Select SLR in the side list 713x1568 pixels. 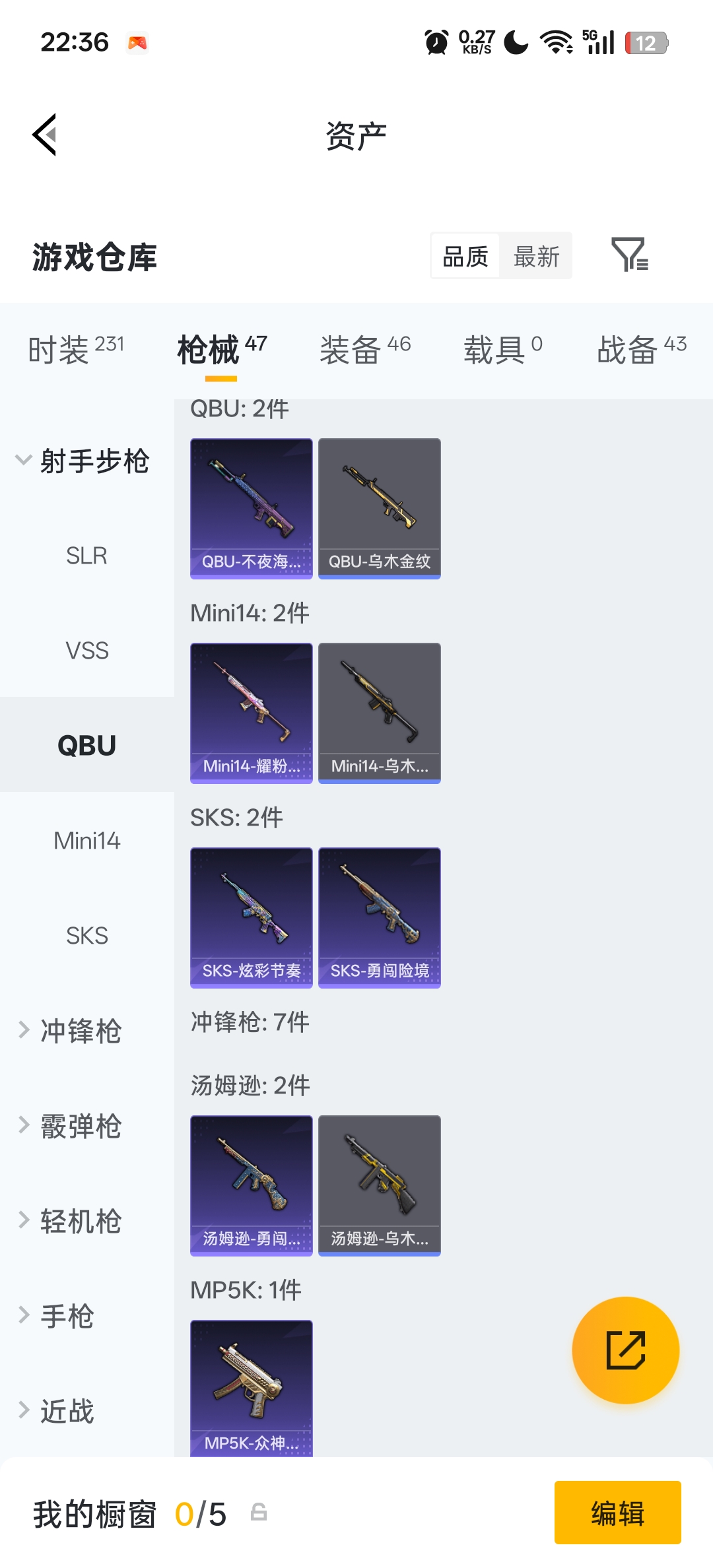coord(86,556)
